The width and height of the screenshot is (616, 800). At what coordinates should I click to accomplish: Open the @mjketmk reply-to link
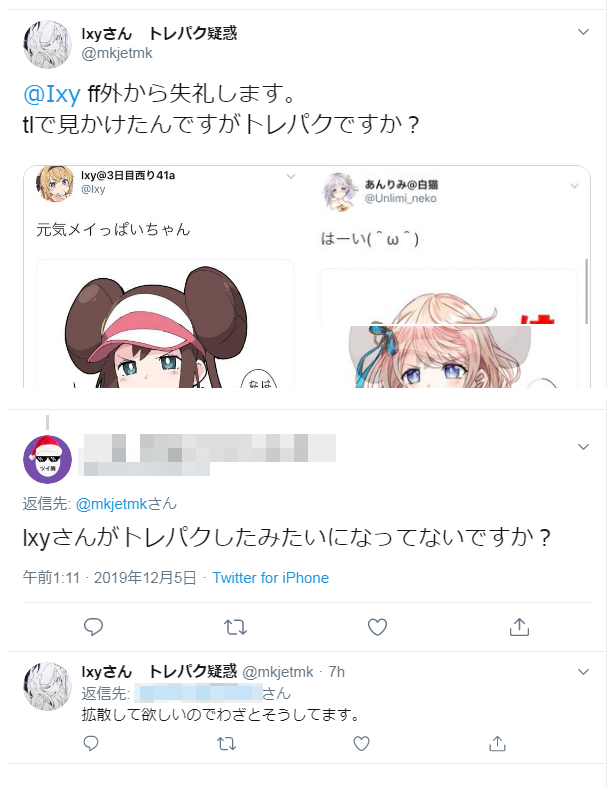click(119, 504)
